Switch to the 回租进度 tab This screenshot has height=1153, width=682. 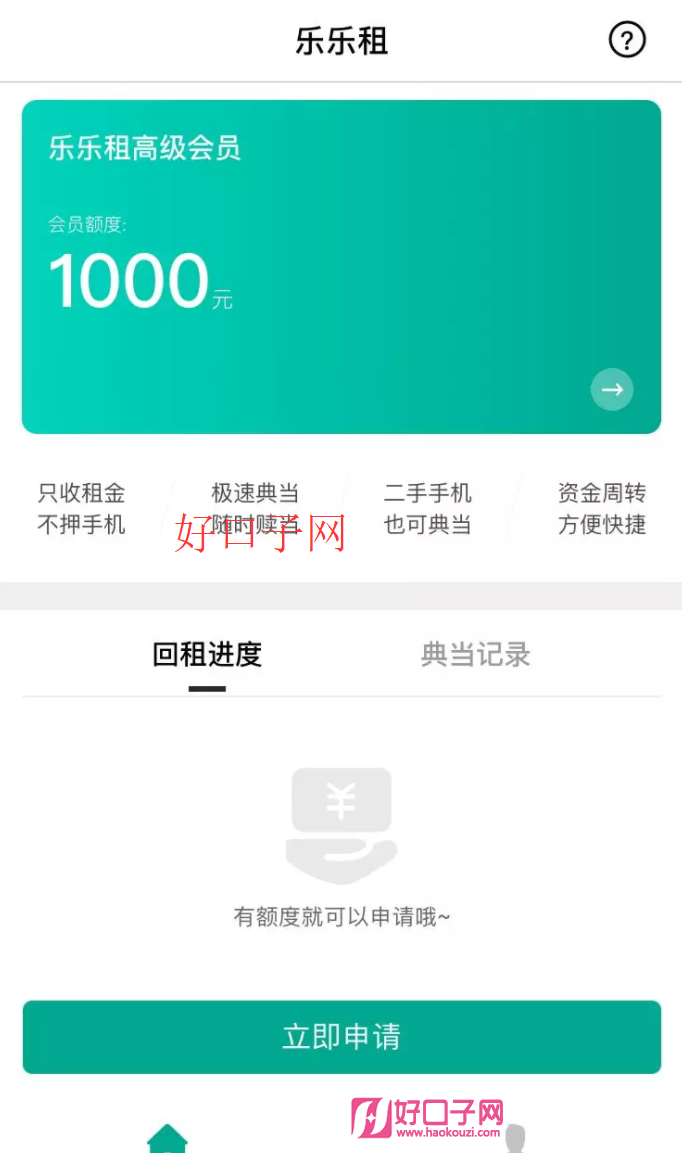click(x=207, y=655)
